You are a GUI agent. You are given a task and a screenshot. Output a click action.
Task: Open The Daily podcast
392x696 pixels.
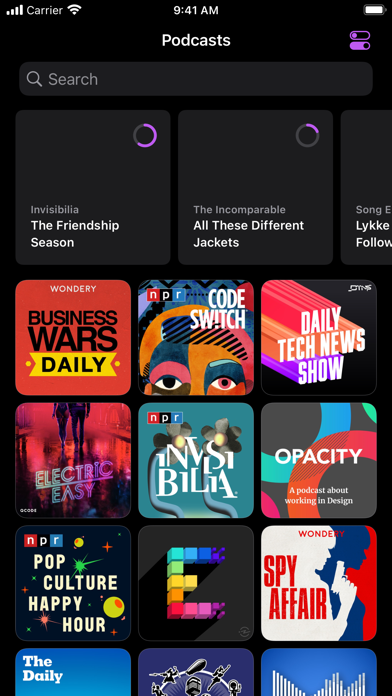[x=73, y=672]
